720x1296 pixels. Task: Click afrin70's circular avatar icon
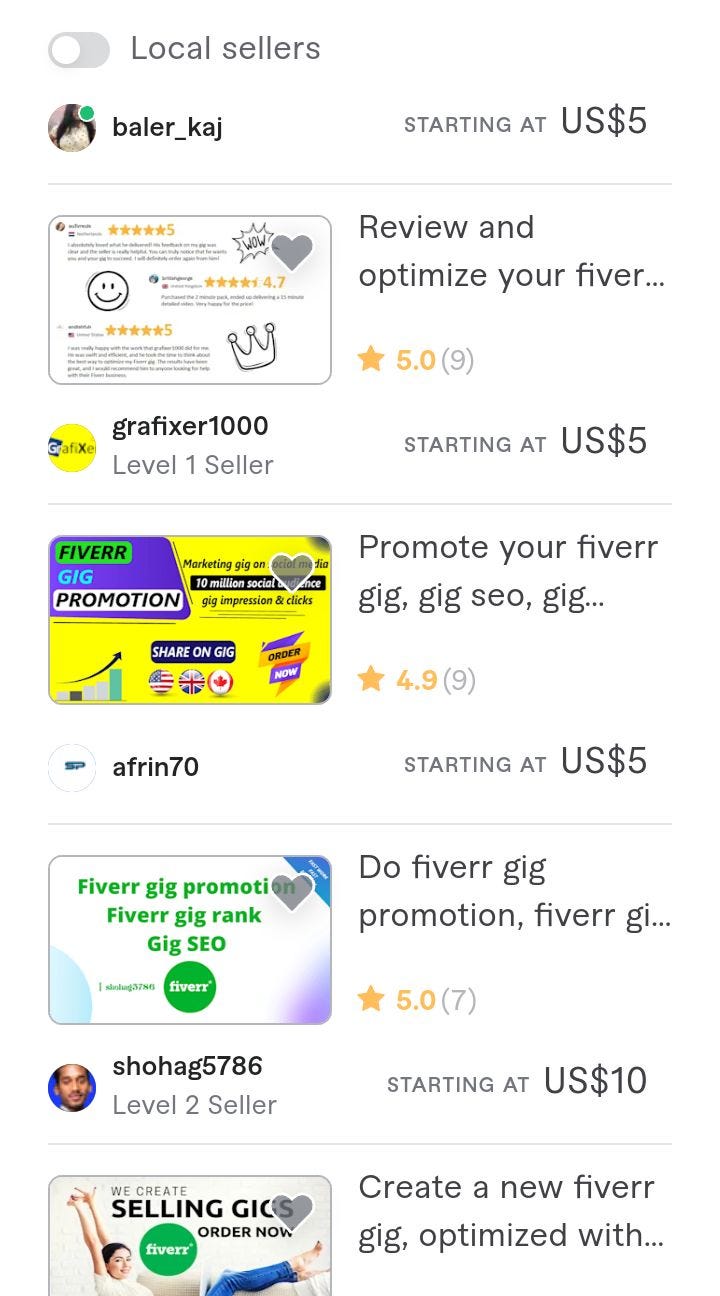pyautogui.click(x=71, y=766)
